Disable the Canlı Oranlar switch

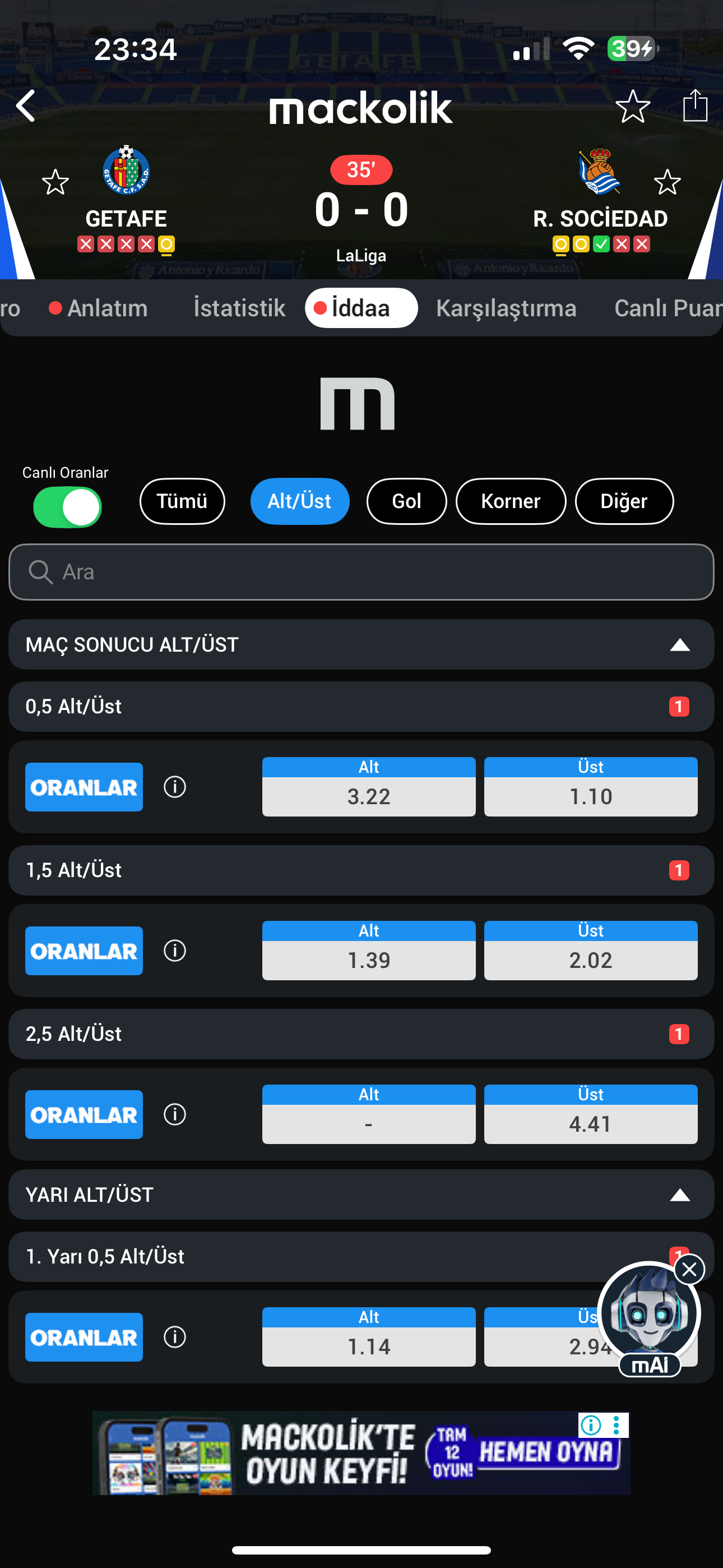pyautogui.click(x=67, y=507)
